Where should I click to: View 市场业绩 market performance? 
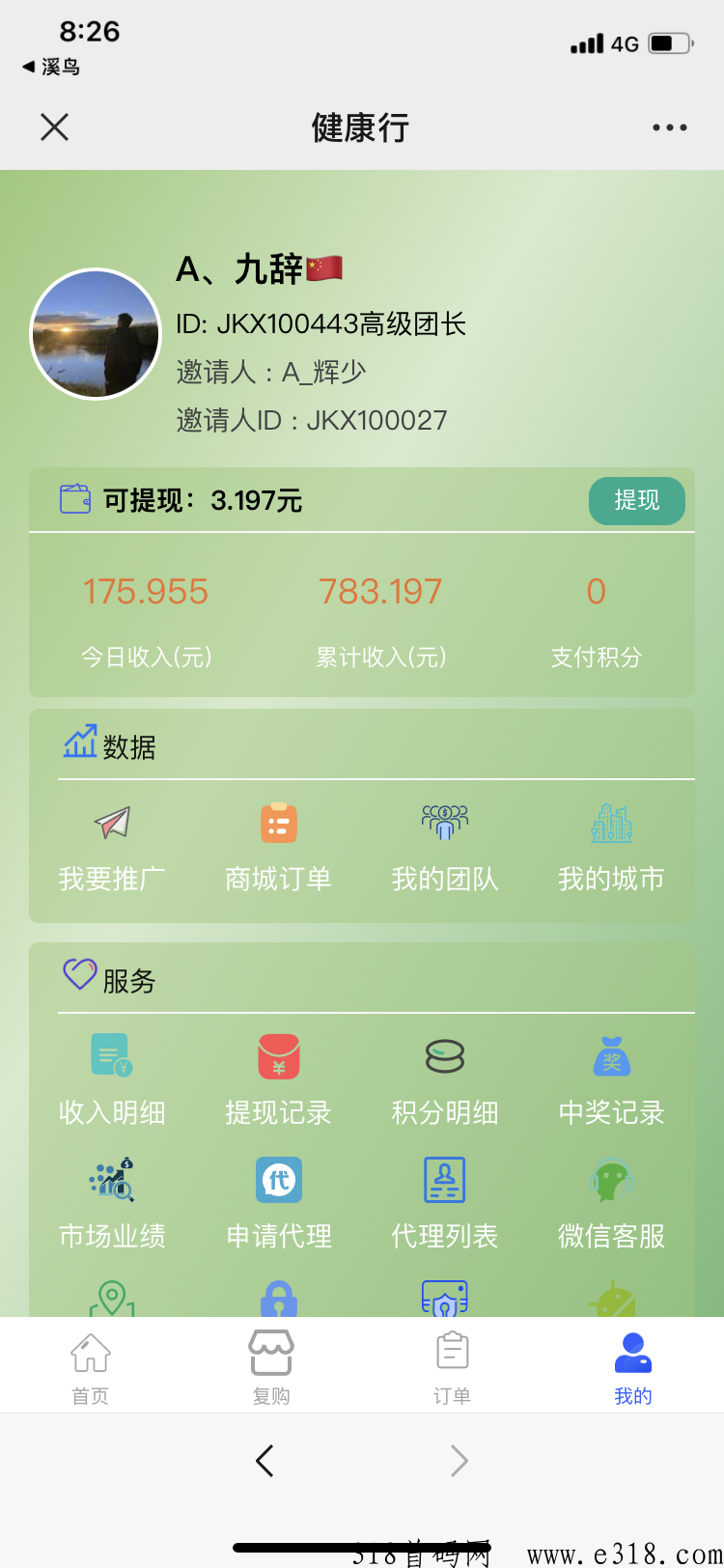pos(112,1205)
